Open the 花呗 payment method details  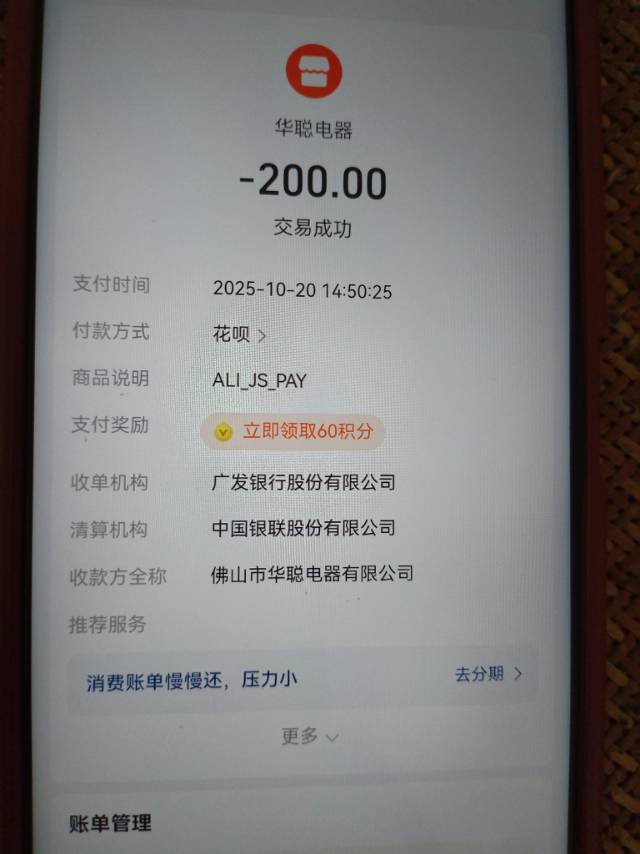pos(240,335)
